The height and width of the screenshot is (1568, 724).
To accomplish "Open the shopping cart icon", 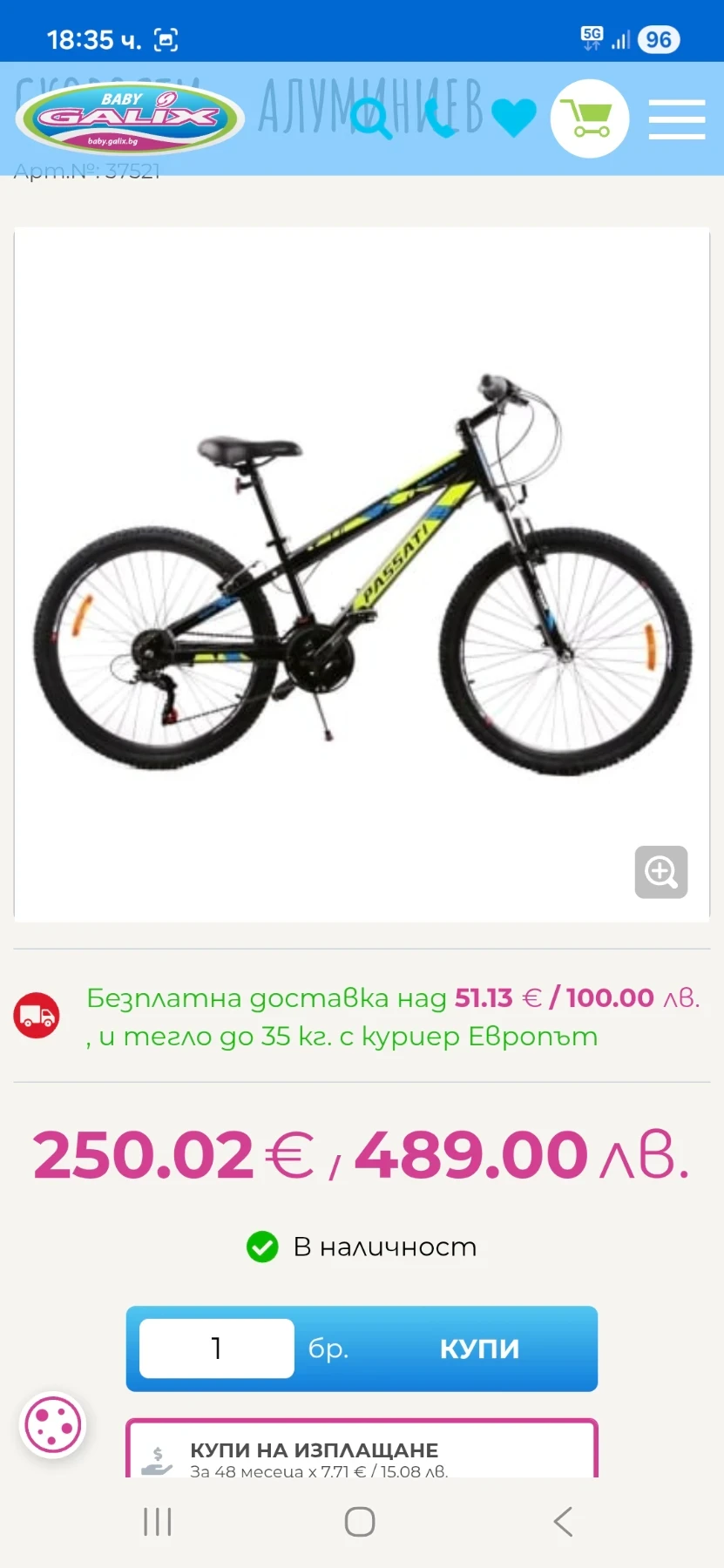I will [x=590, y=118].
